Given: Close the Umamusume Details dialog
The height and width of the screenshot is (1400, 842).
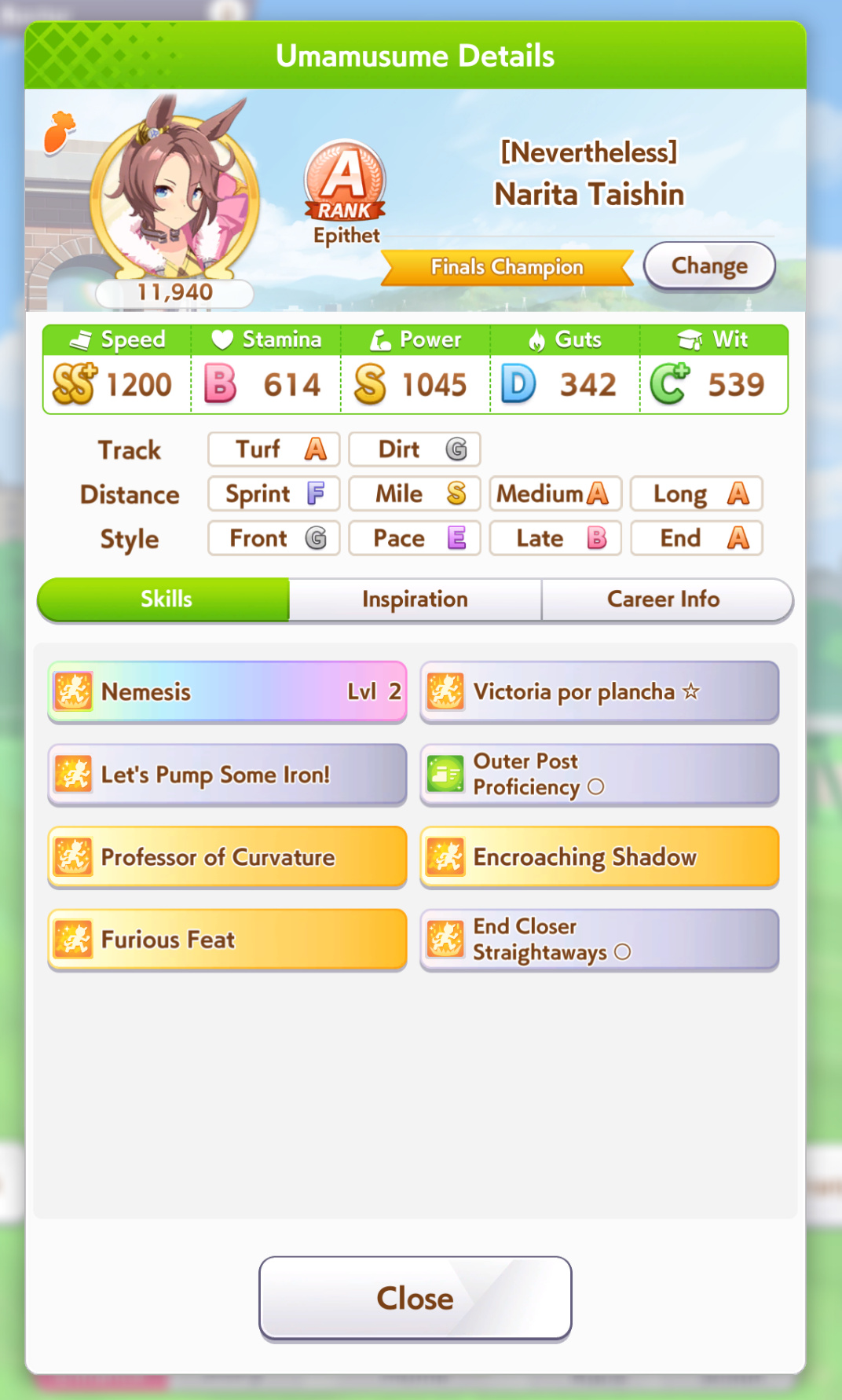Looking at the screenshot, I should (416, 1298).
